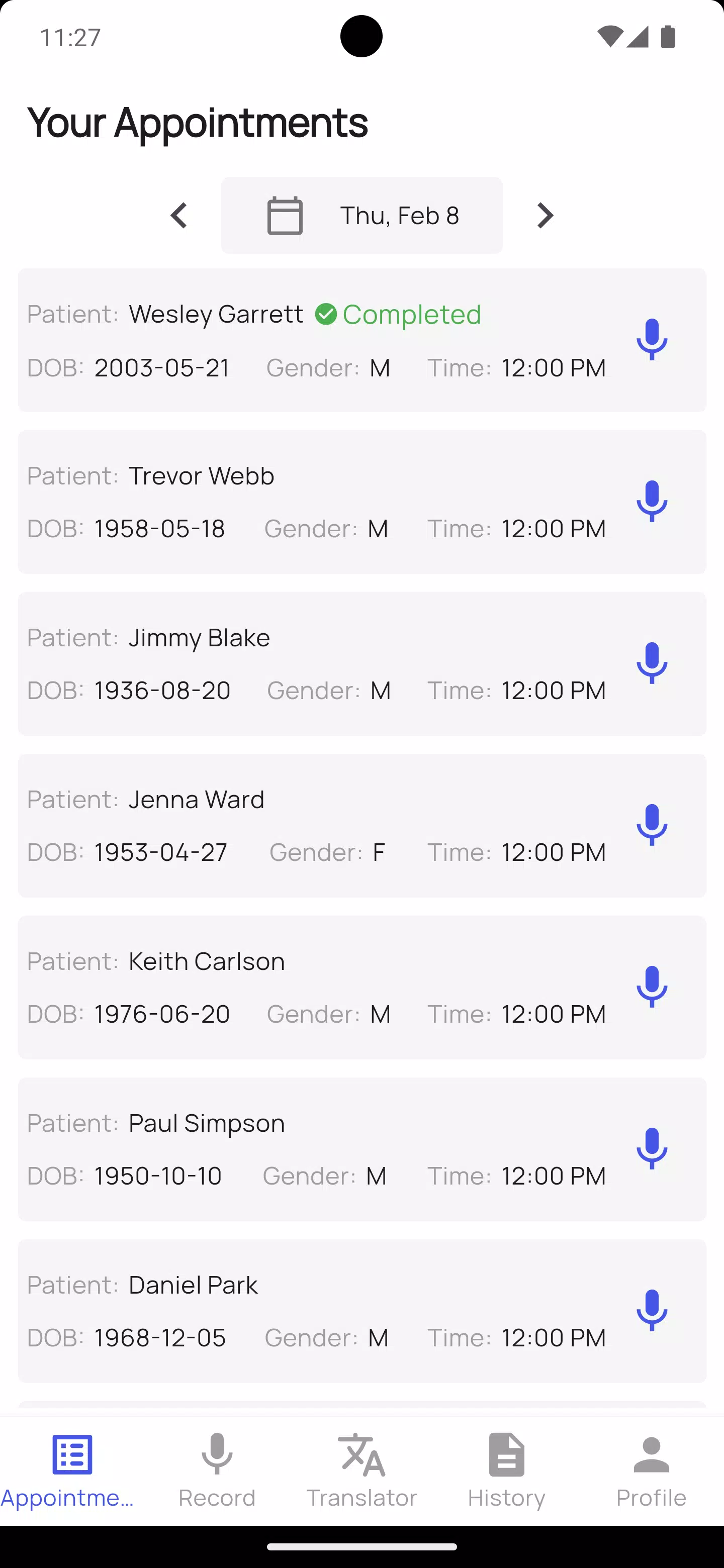Tap the microphone beside Keith Carlson
Image resolution: width=724 pixels, height=1568 pixels.
tap(652, 988)
